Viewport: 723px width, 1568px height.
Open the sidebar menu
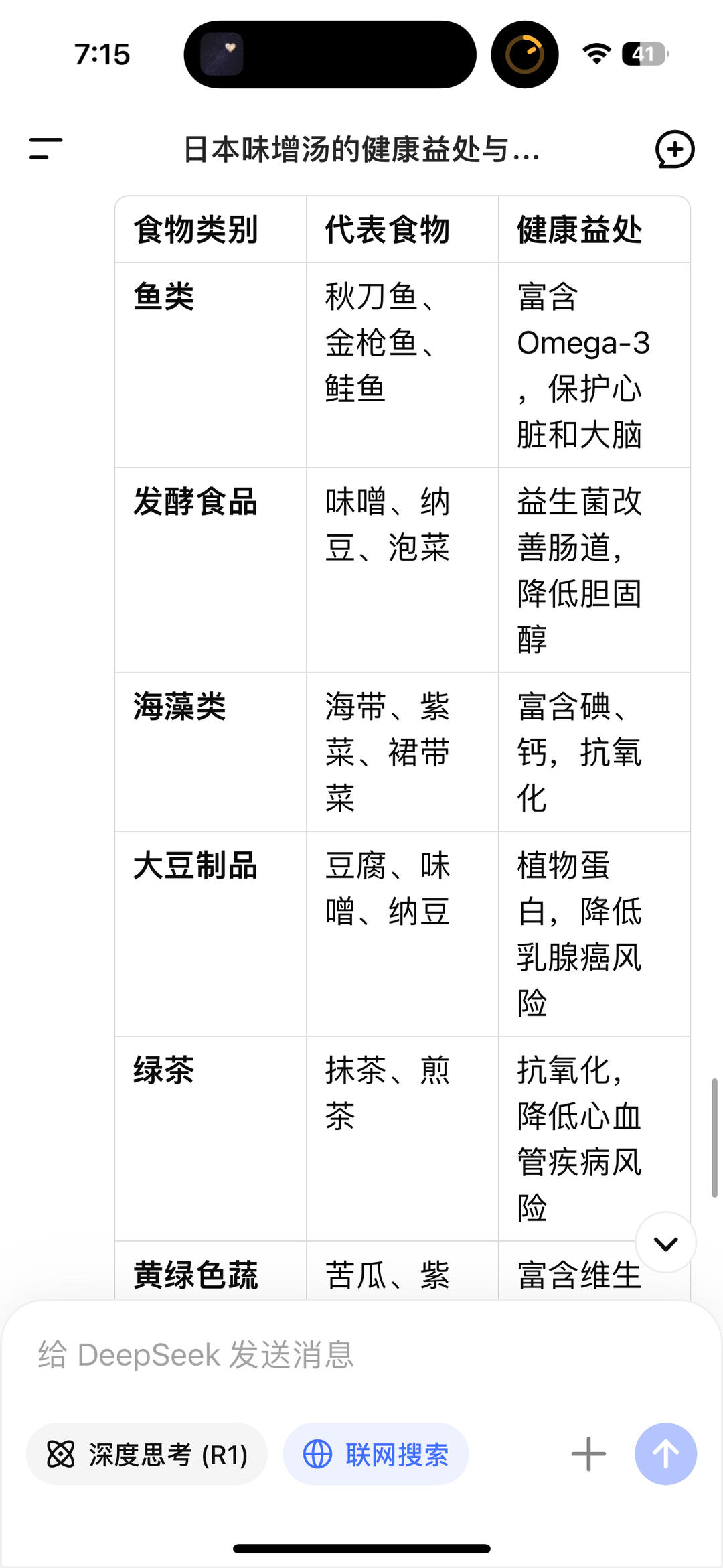tap(46, 149)
